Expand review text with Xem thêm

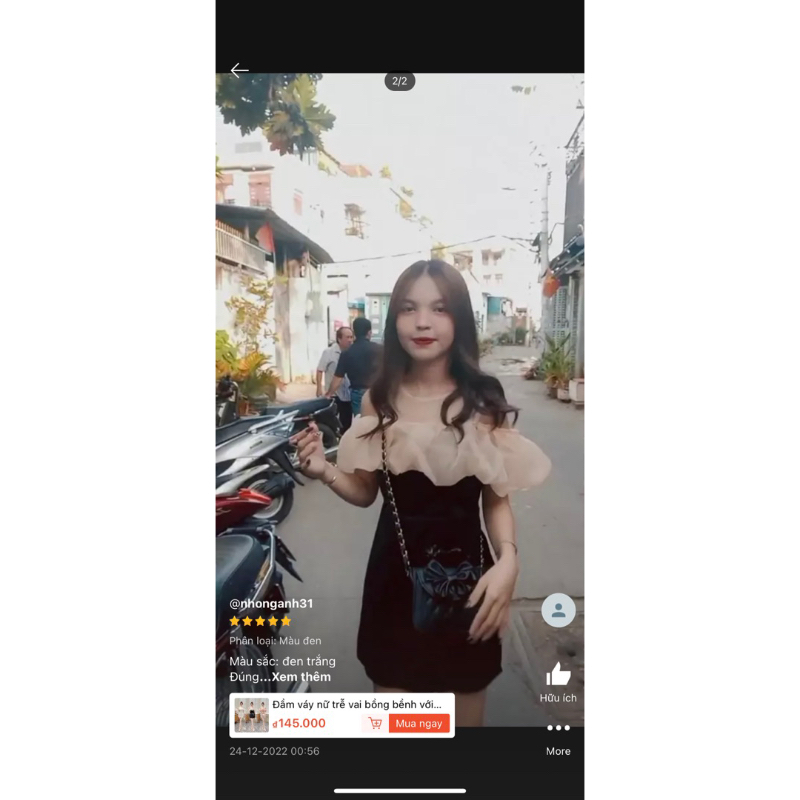[x=301, y=677]
